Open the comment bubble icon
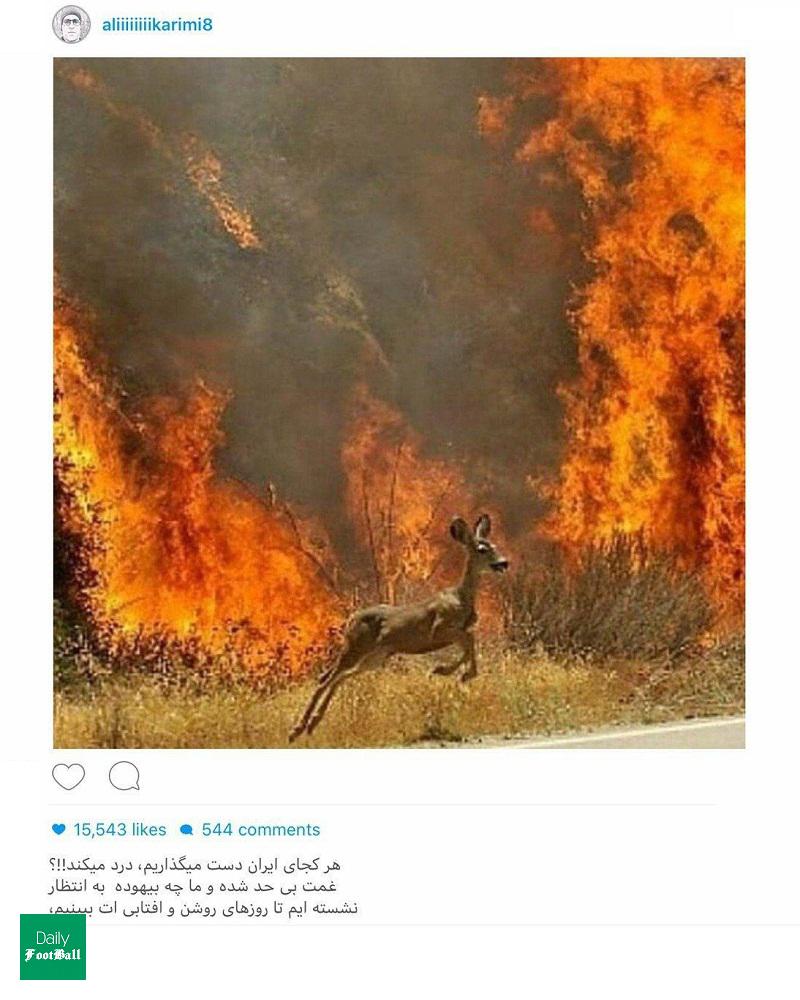This screenshot has width=800, height=1000. coord(124,776)
